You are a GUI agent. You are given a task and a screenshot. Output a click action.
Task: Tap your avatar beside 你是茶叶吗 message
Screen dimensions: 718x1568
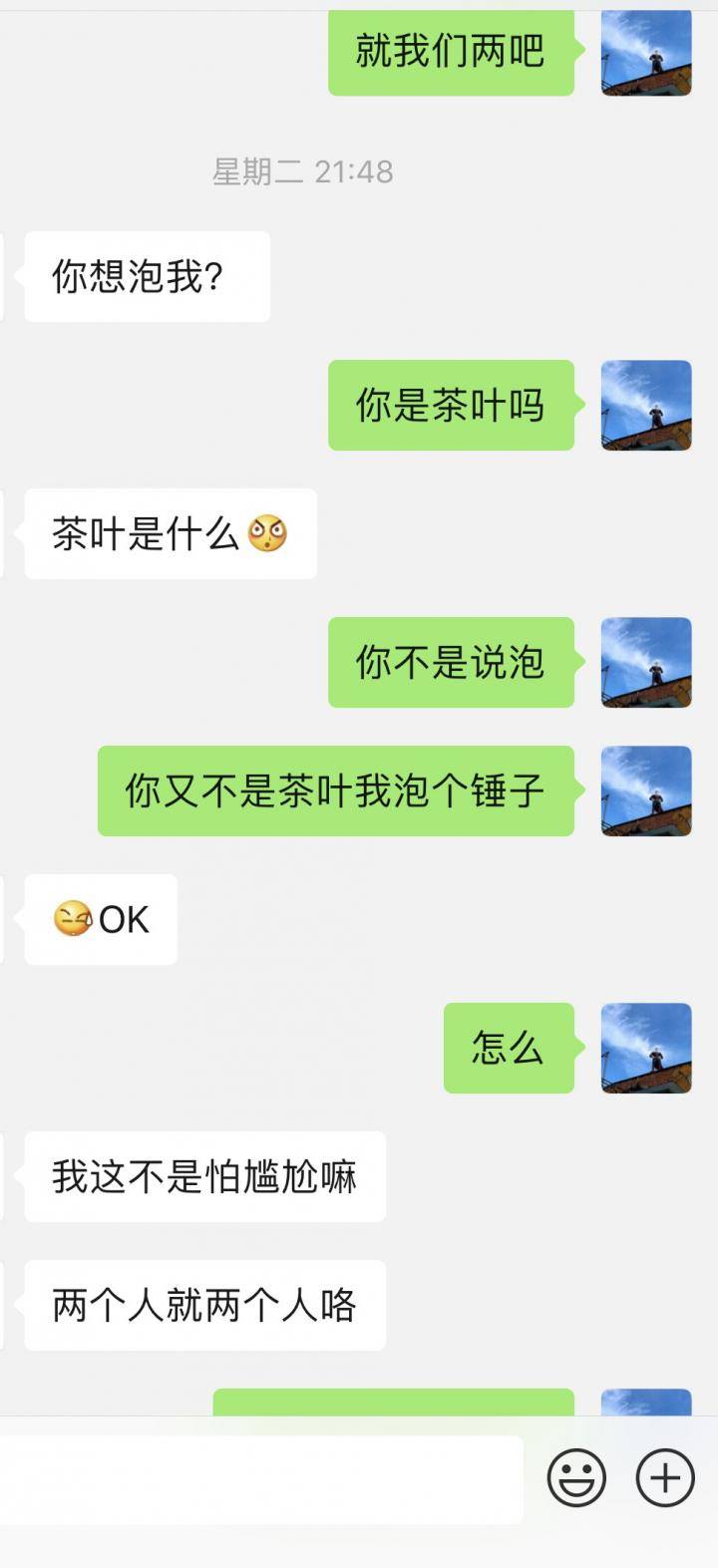pyautogui.click(x=646, y=407)
